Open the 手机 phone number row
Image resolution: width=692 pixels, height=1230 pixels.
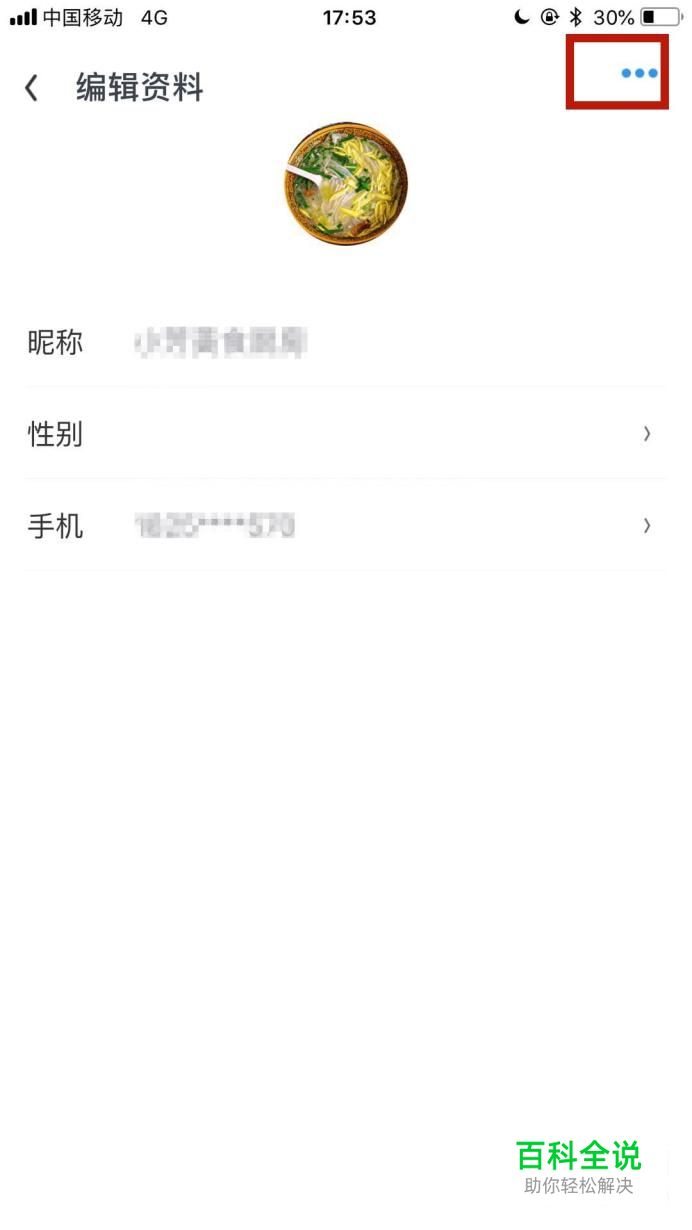click(x=345, y=526)
